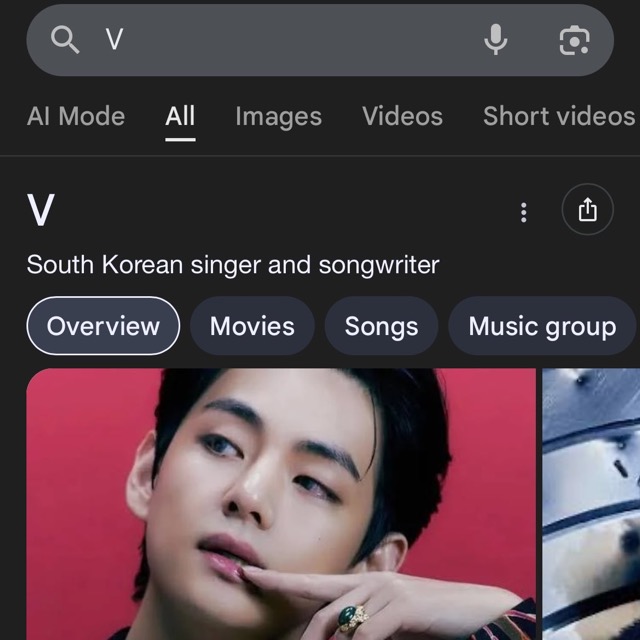
Task: Open Google Lens camera search
Action: [x=574, y=40]
